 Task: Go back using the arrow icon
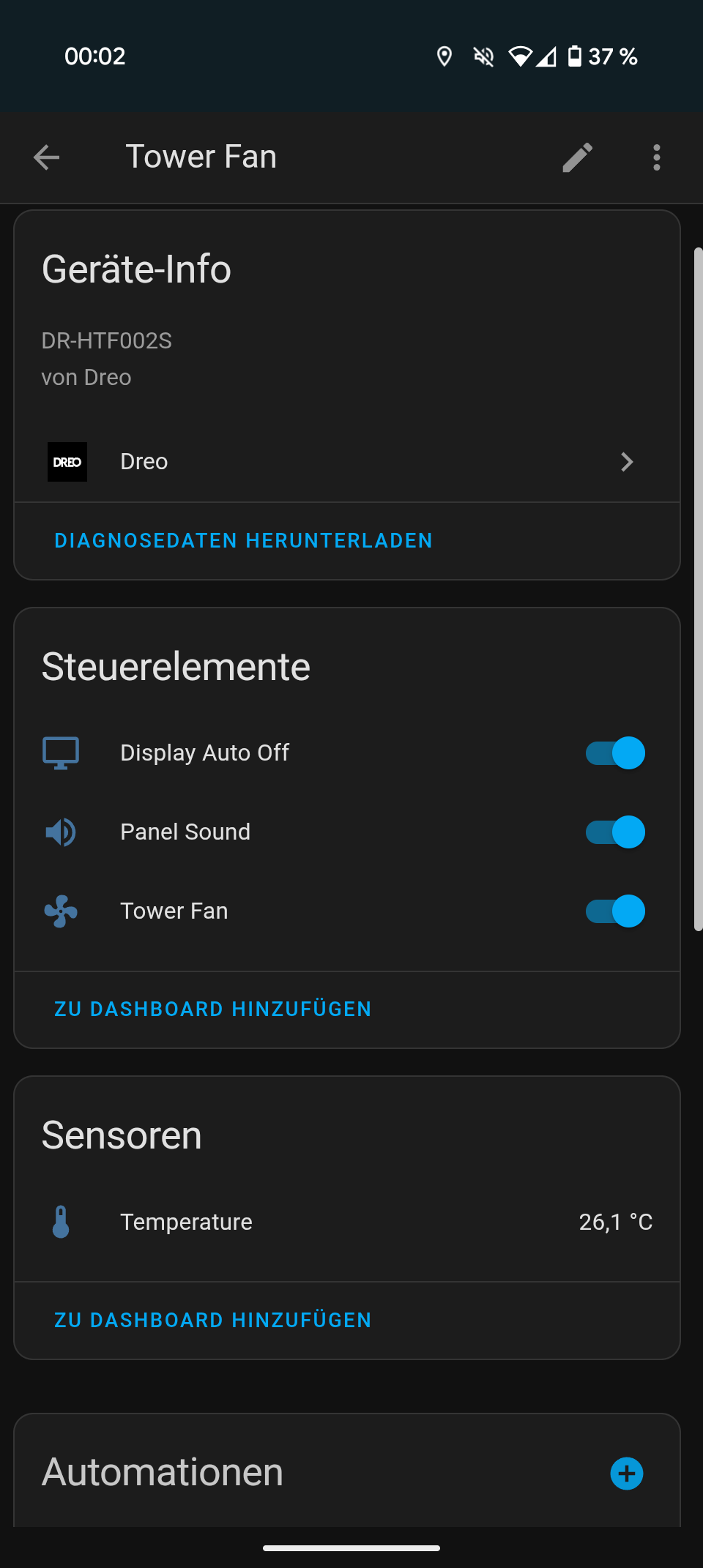pyautogui.click(x=47, y=157)
